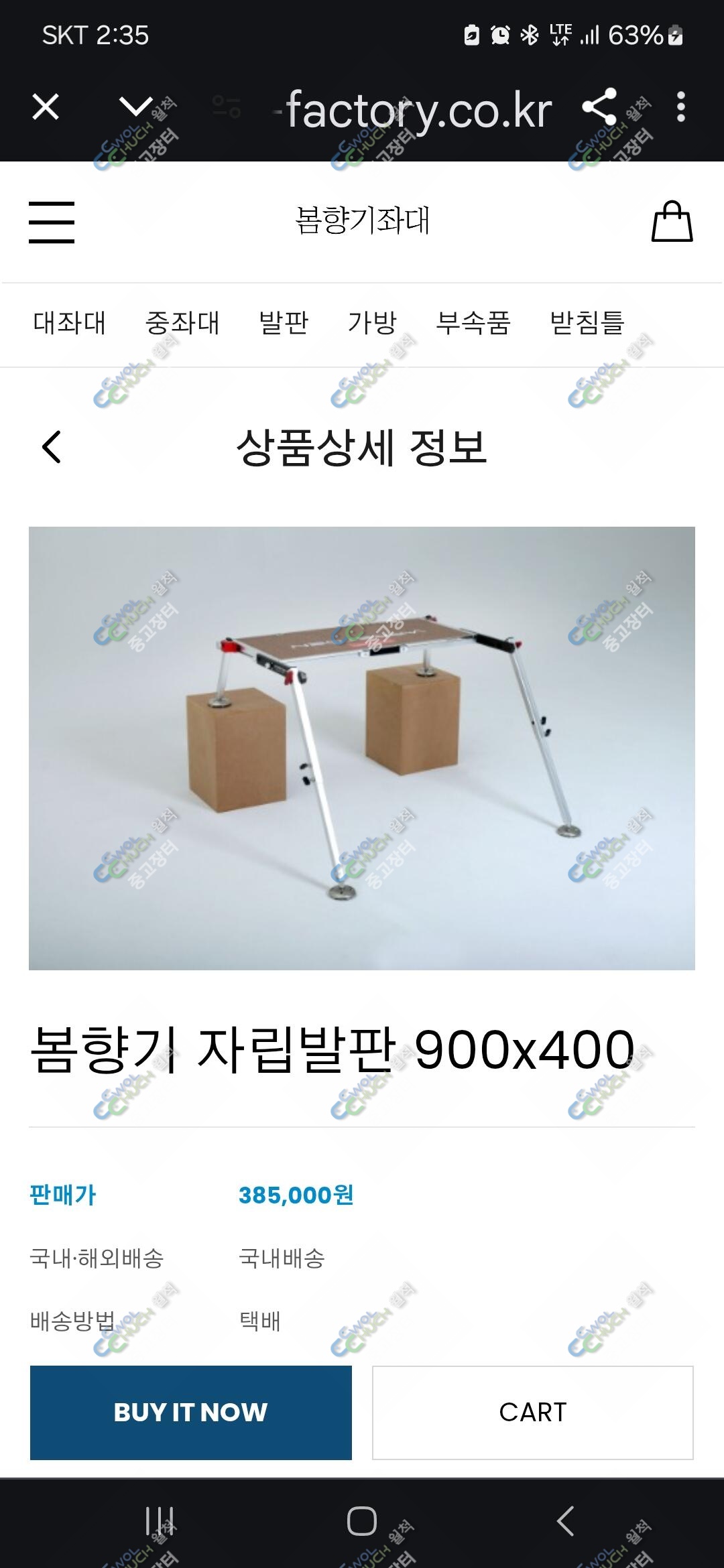724x1568 pixels.
Task: Go back from 상품상세 정보
Action: click(52, 447)
